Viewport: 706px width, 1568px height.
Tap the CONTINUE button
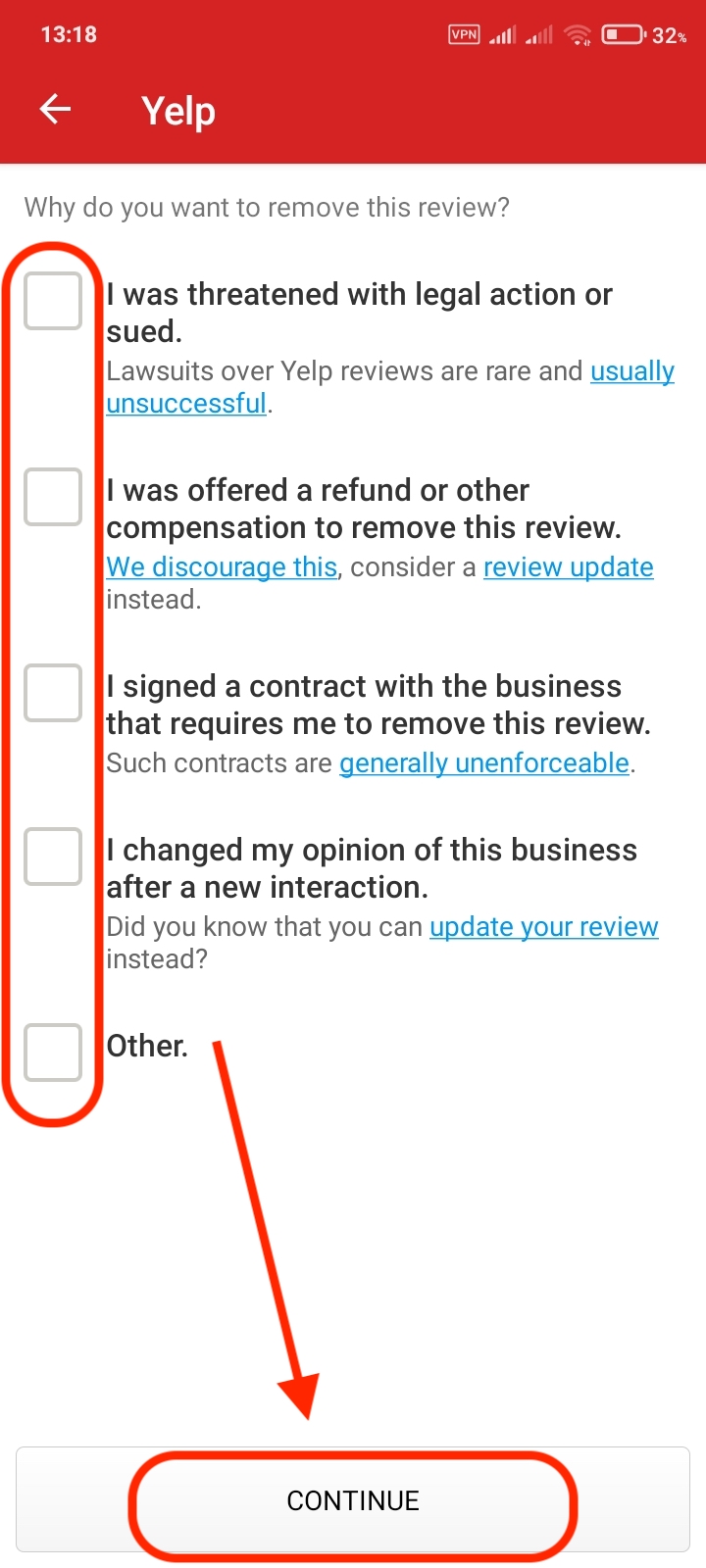point(353,1500)
